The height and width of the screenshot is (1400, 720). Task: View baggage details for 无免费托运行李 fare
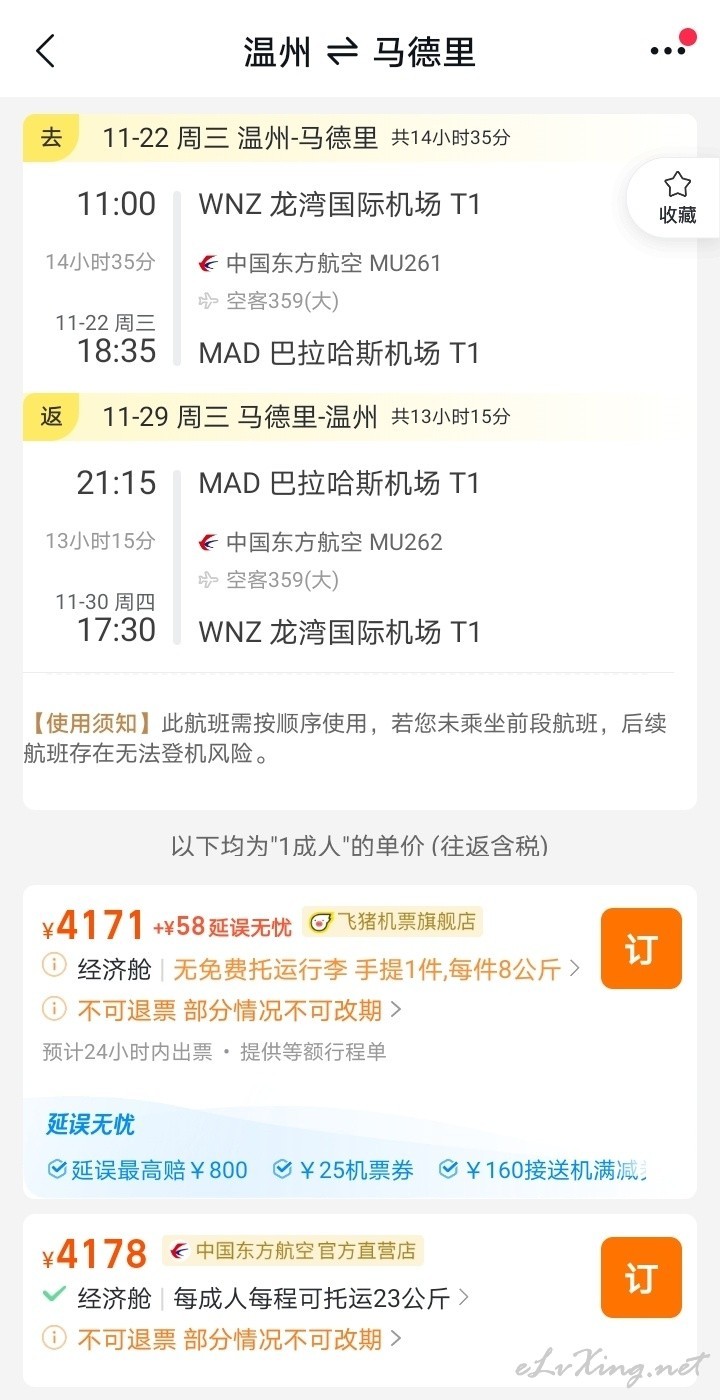coord(376,968)
